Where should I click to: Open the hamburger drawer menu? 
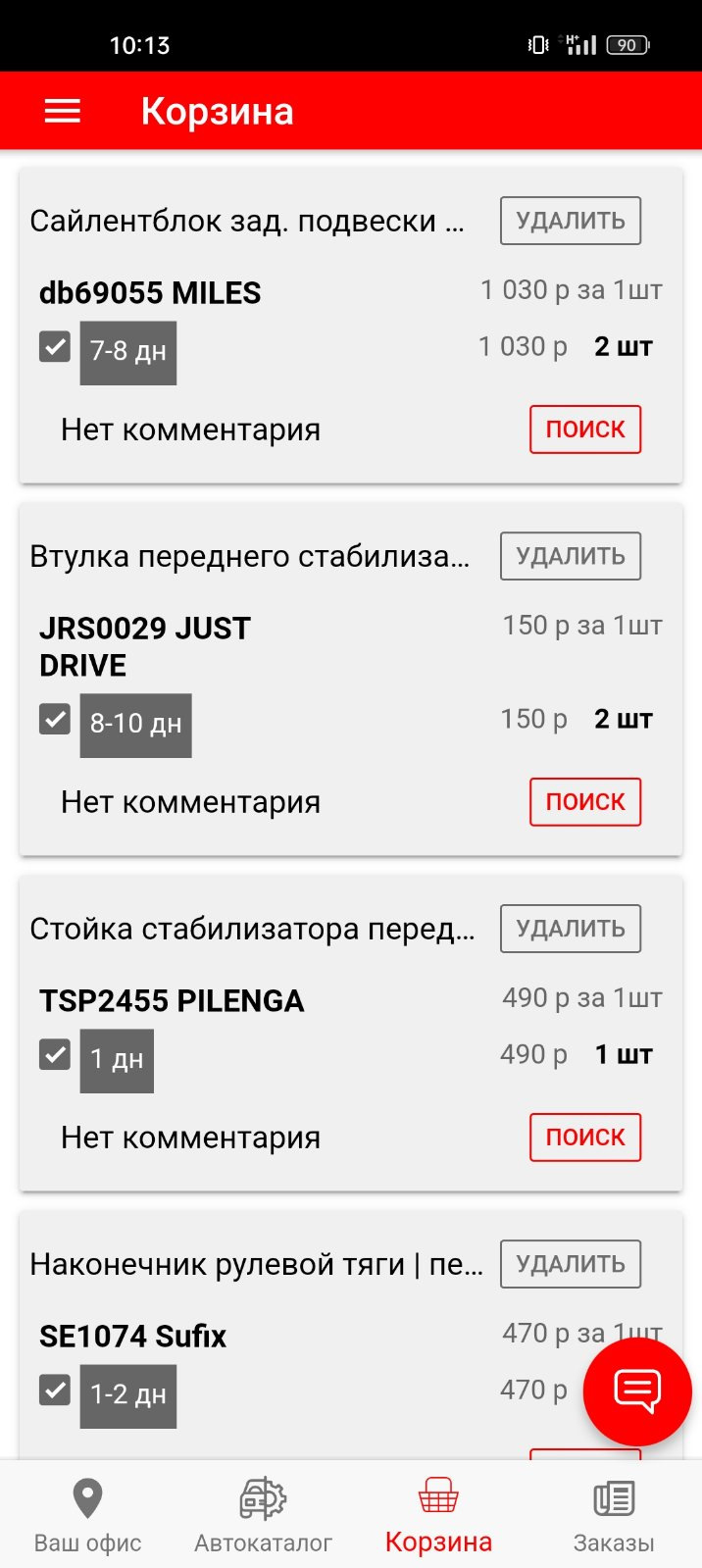(63, 111)
